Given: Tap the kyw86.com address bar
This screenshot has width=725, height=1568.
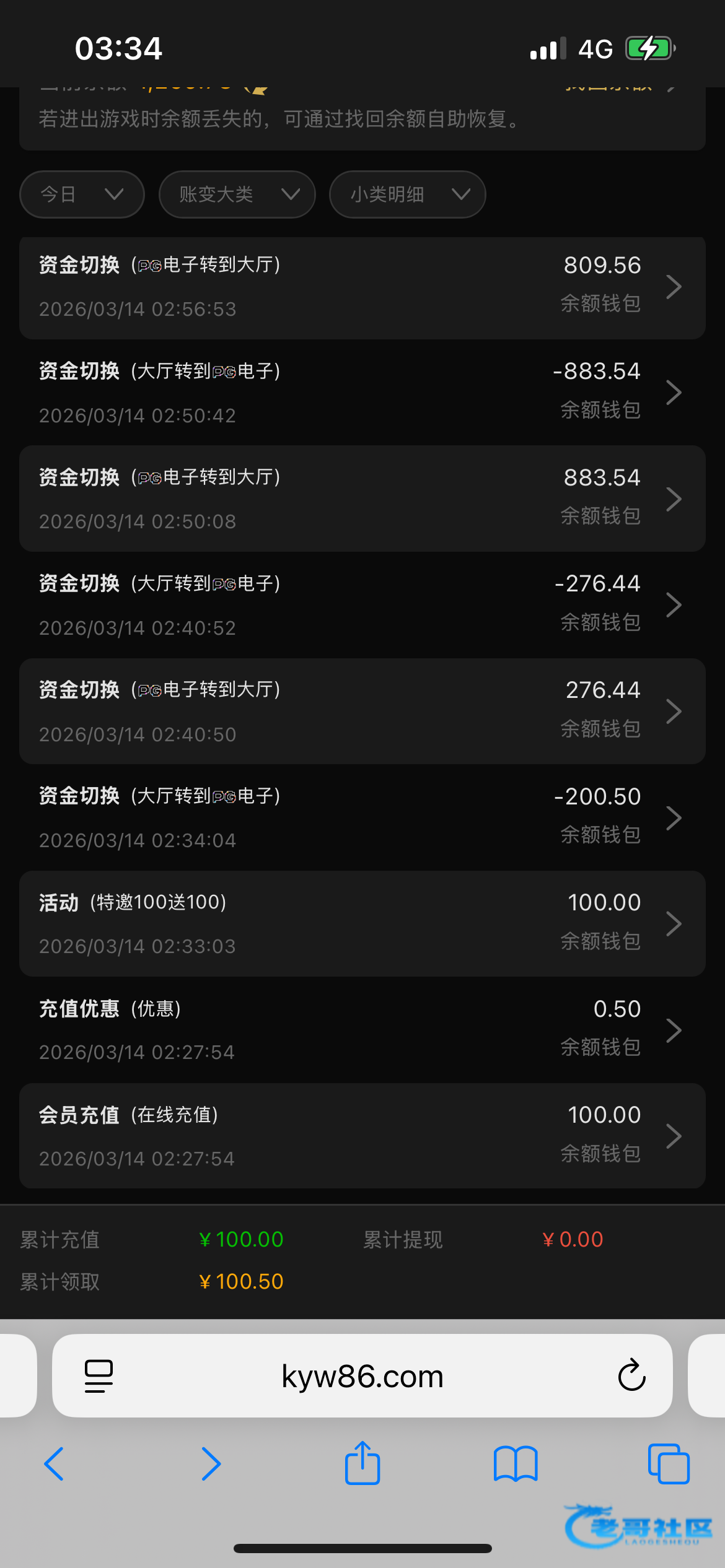Looking at the screenshot, I should click(x=362, y=1376).
